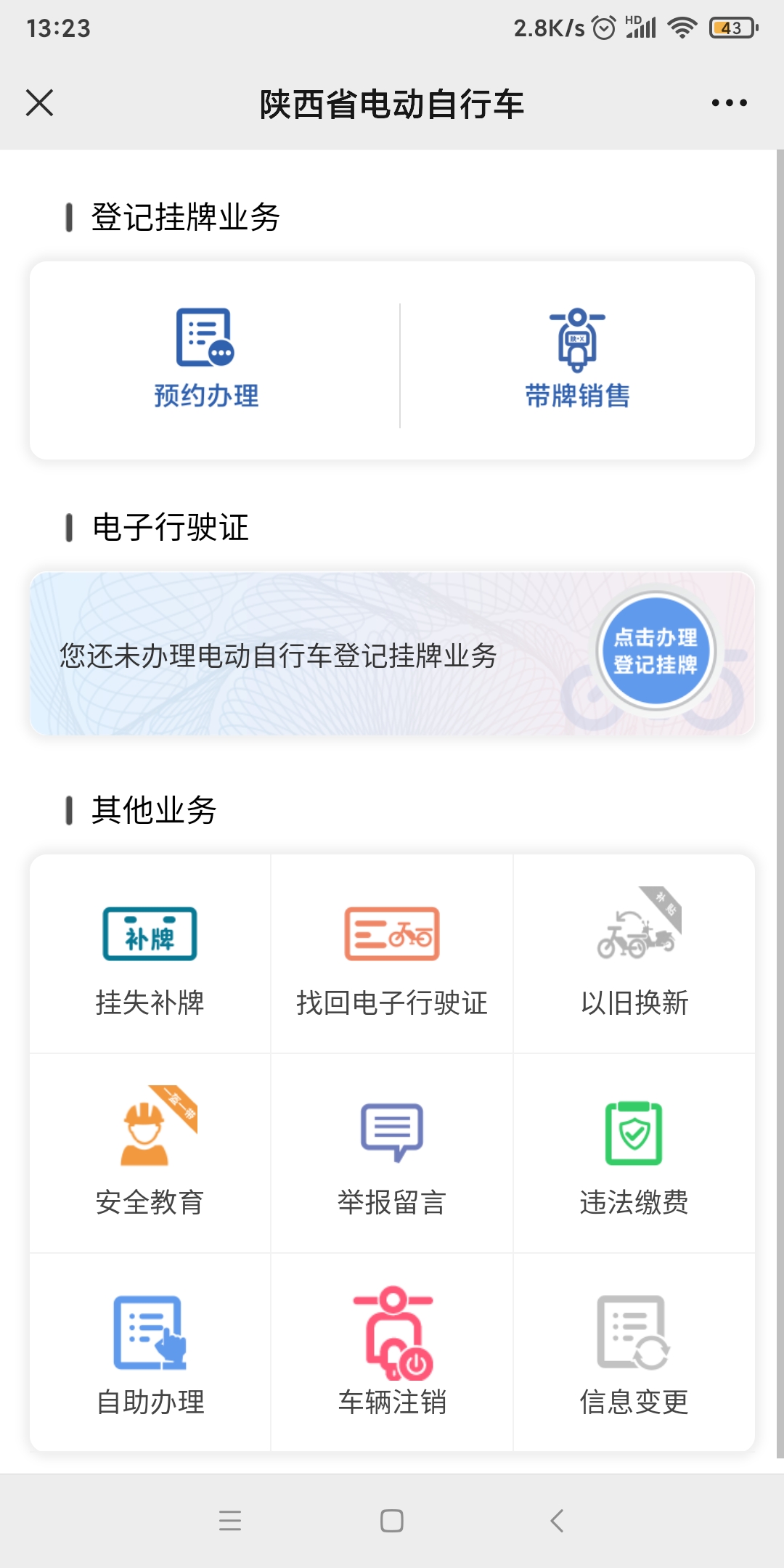
Task: Open the three-dot overflow menu
Action: (x=729, y=102)
